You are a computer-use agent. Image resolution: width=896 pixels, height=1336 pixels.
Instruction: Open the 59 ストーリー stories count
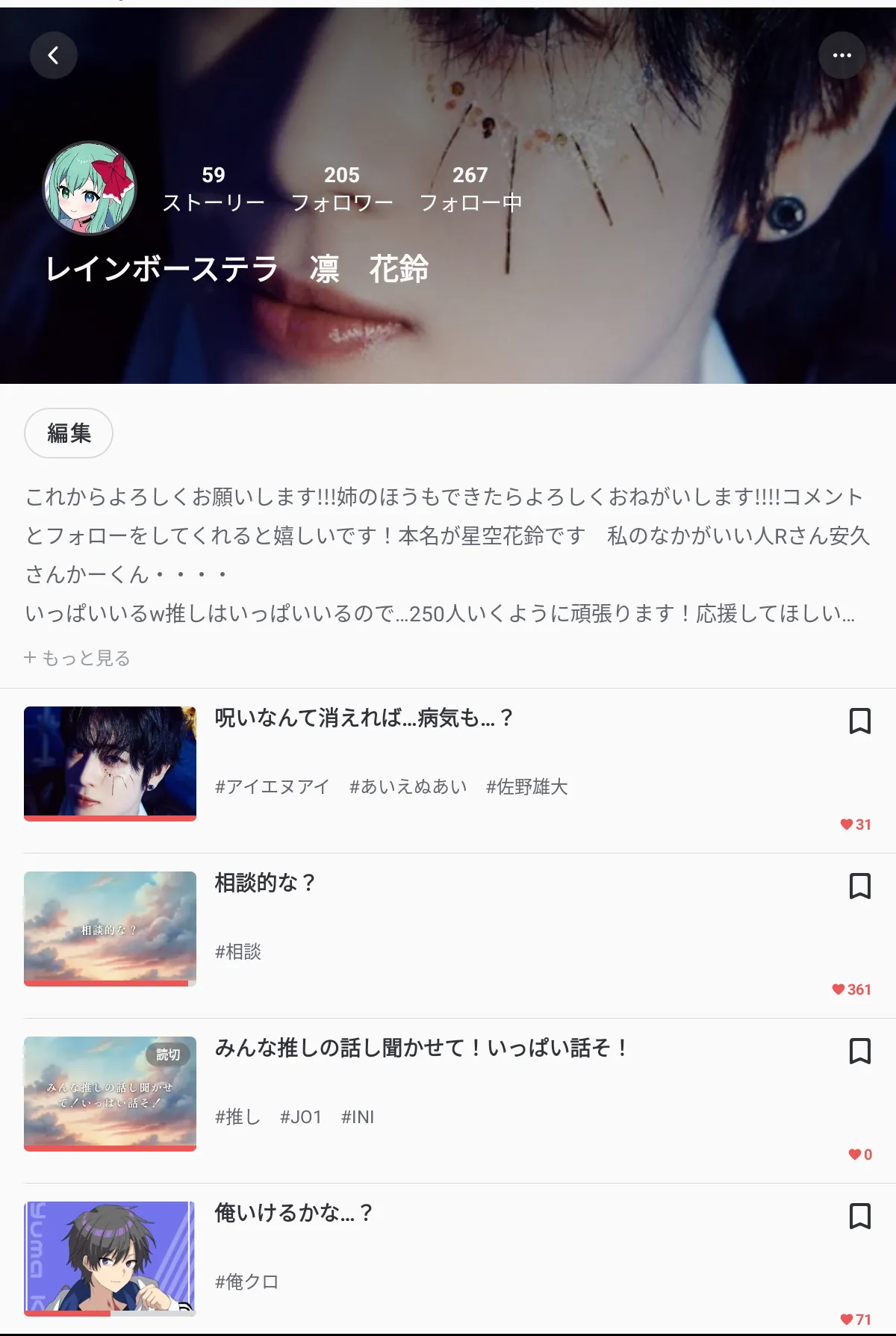point(214,188)
